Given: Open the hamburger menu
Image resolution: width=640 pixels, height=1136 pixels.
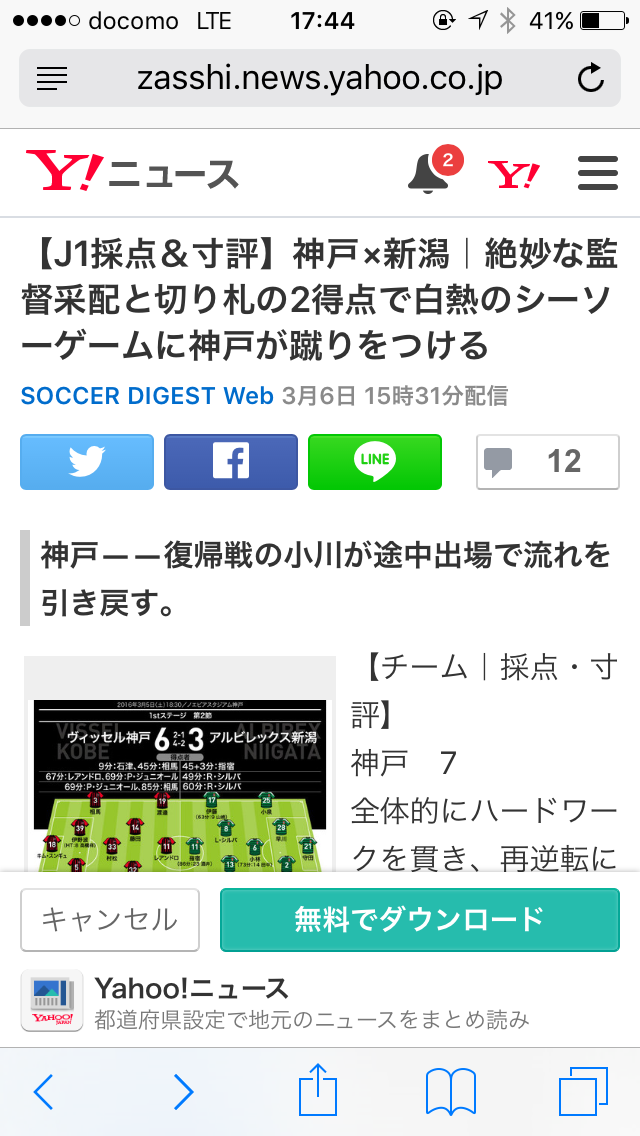Looking at the screenshot, I should tap(598, 173).
